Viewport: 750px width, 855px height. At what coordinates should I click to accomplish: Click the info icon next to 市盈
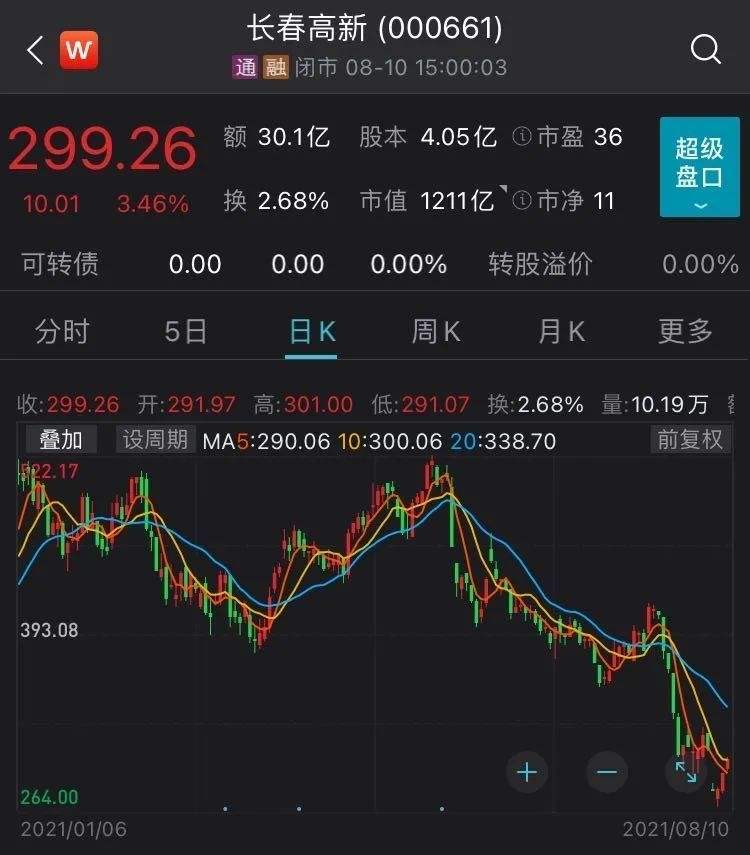click(x=522, y=137)
